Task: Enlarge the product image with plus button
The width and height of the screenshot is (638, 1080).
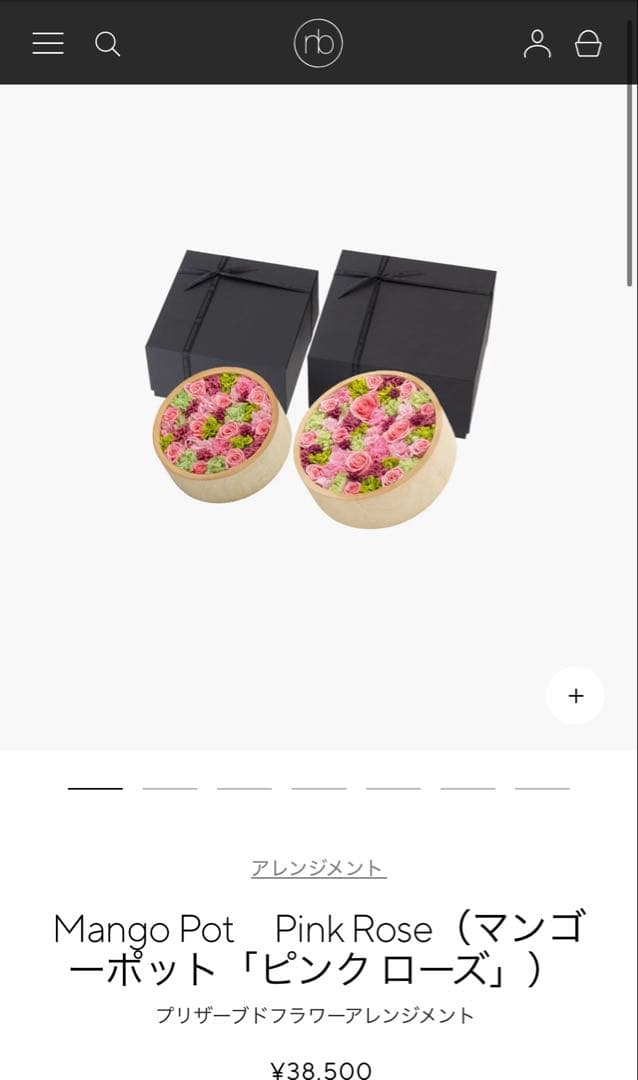Action: pos(575,696)
